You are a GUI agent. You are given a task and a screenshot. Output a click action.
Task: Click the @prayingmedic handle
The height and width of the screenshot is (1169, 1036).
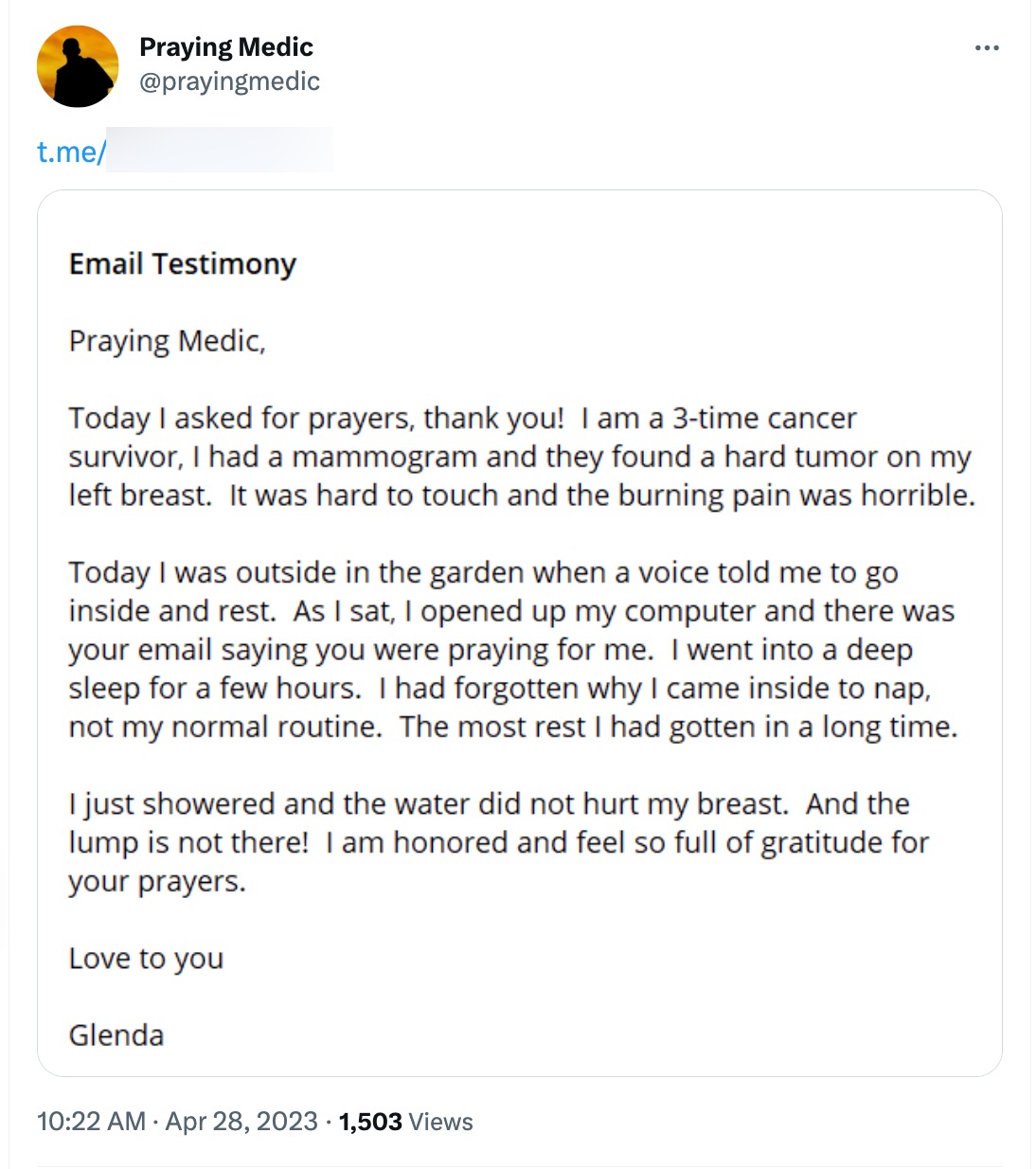point(227,82)
